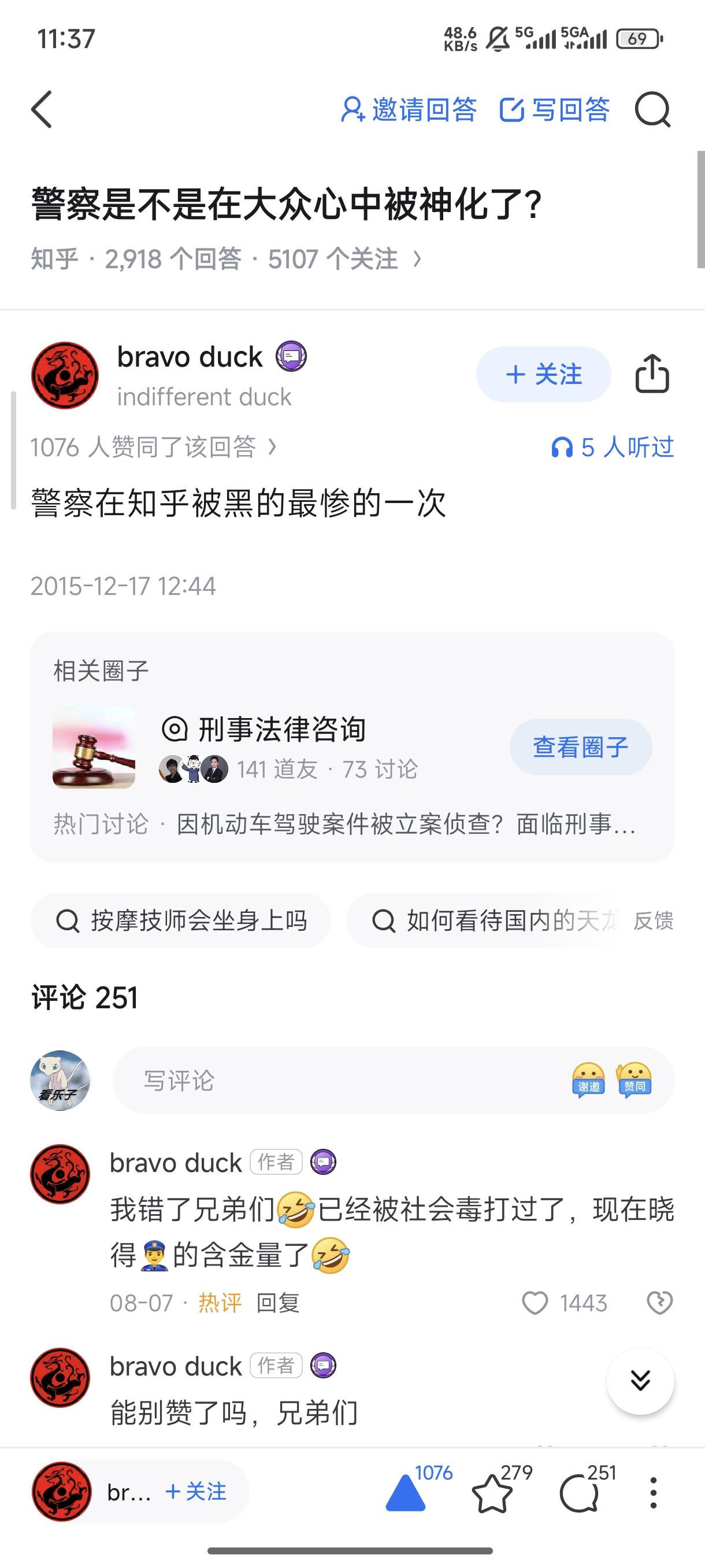Insert the 赞同 emoji sticker
Viewport: 705px width, 1568px height.
tap(634, 1081)
